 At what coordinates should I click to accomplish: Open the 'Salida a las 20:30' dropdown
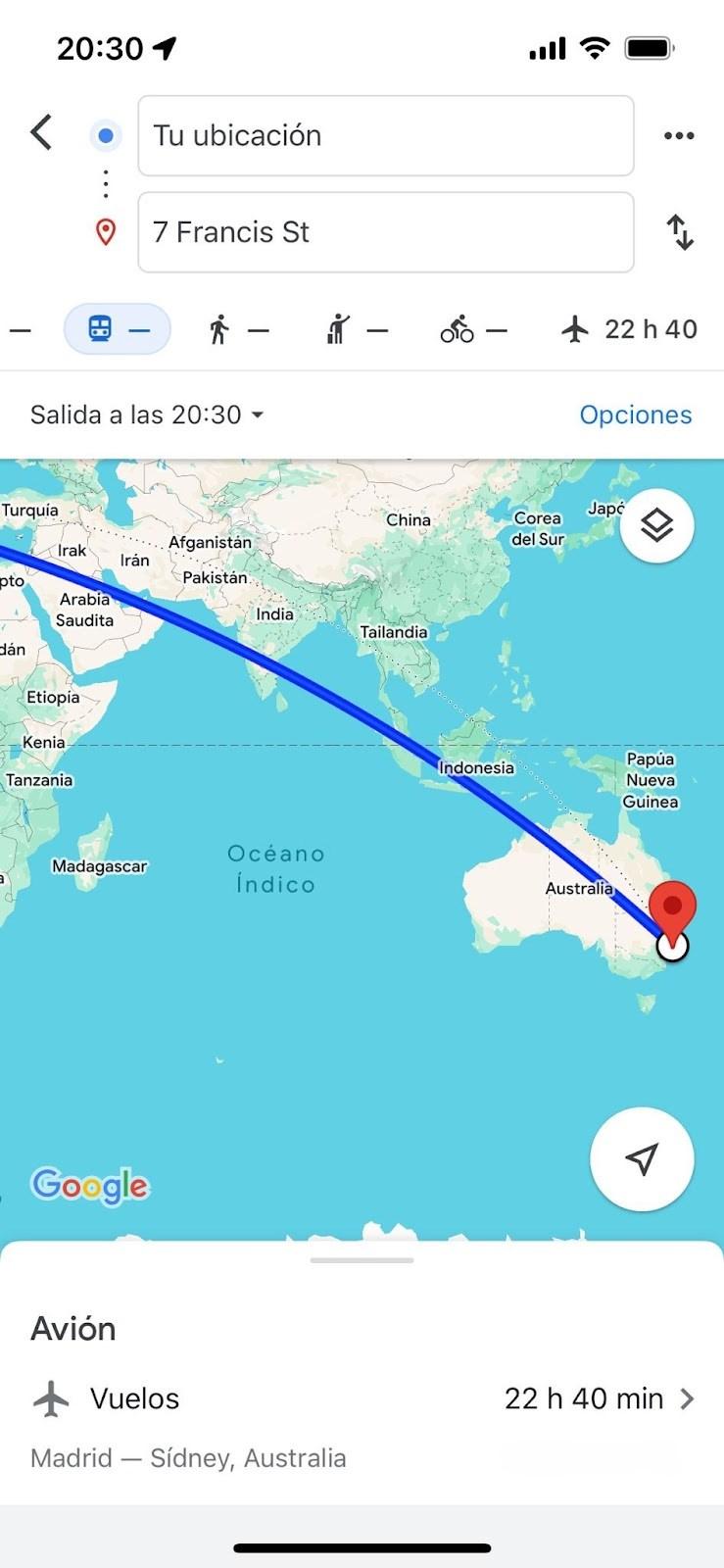147,415
